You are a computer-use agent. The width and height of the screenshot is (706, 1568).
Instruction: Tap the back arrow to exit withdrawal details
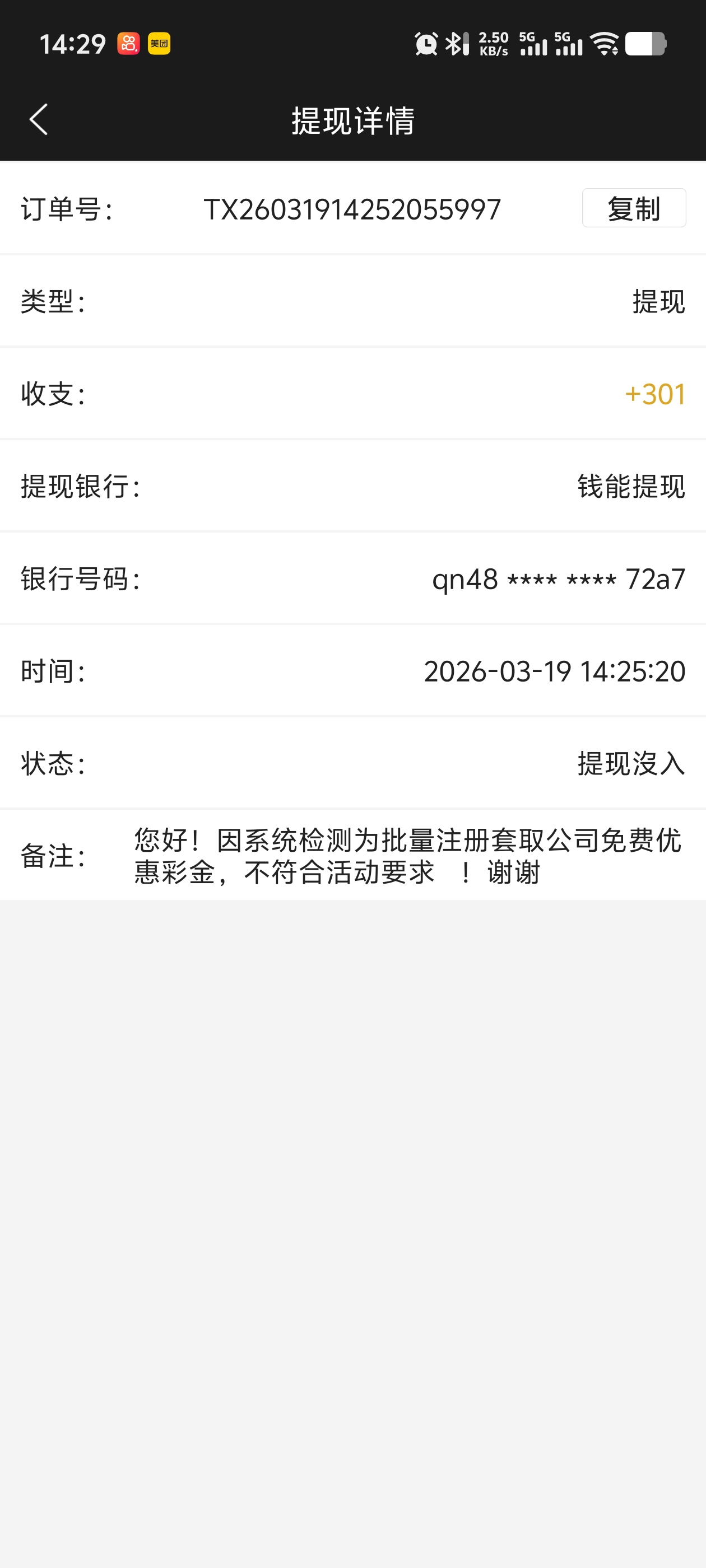pyautogui.click(x=38, y=119)
